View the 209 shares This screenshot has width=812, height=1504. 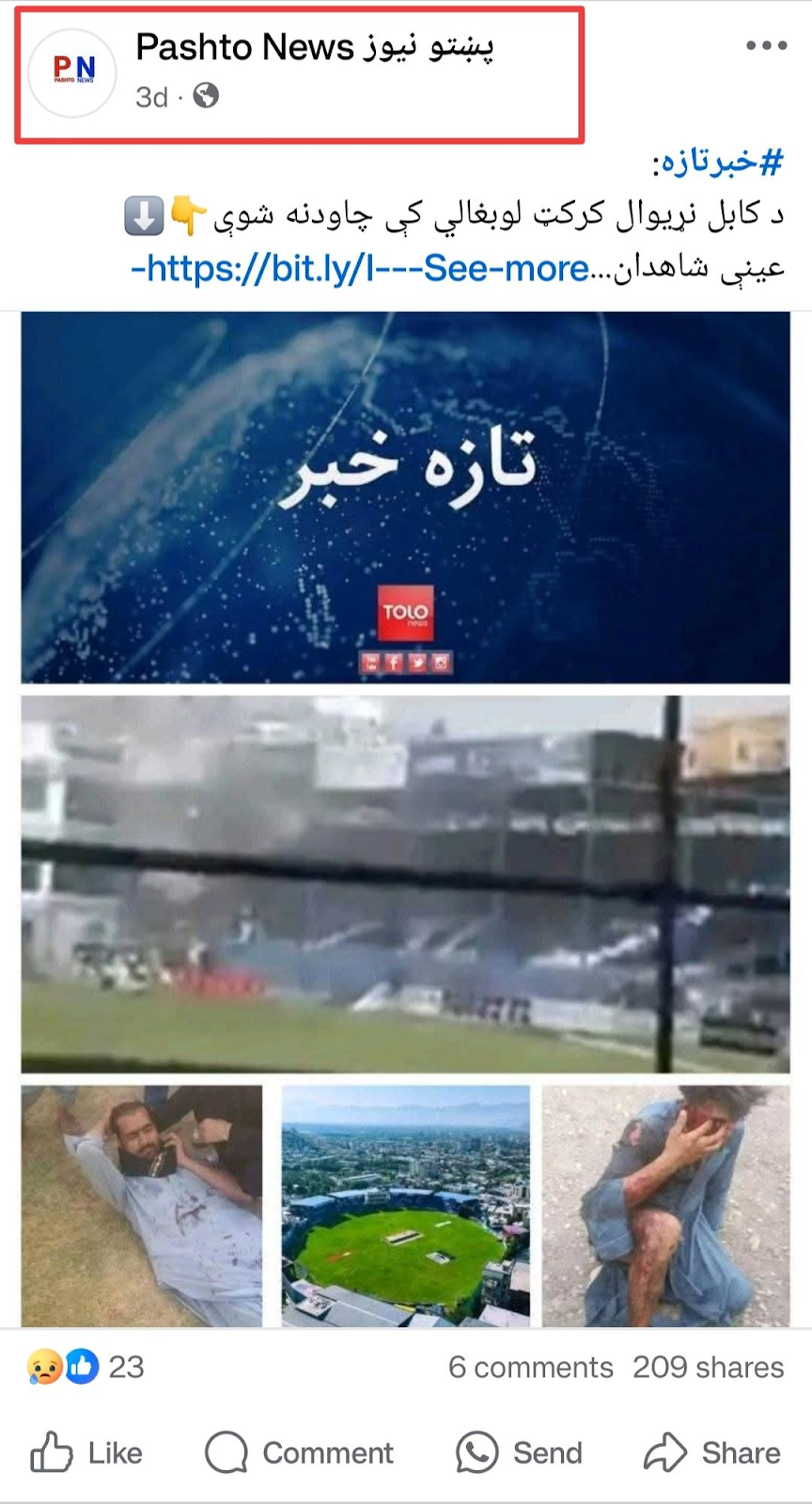tap(708, 1367)
